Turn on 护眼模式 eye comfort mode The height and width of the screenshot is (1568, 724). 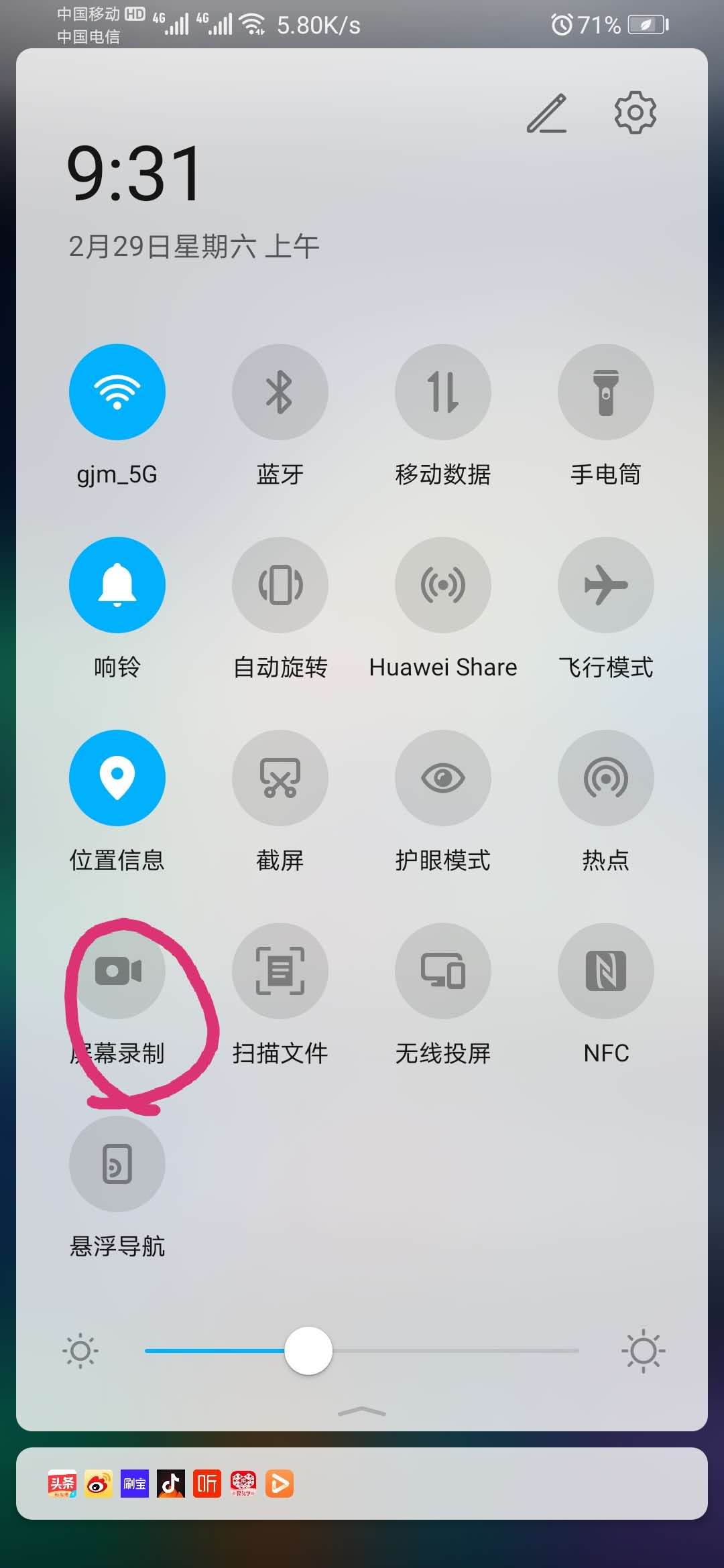(x=443, y=777)
